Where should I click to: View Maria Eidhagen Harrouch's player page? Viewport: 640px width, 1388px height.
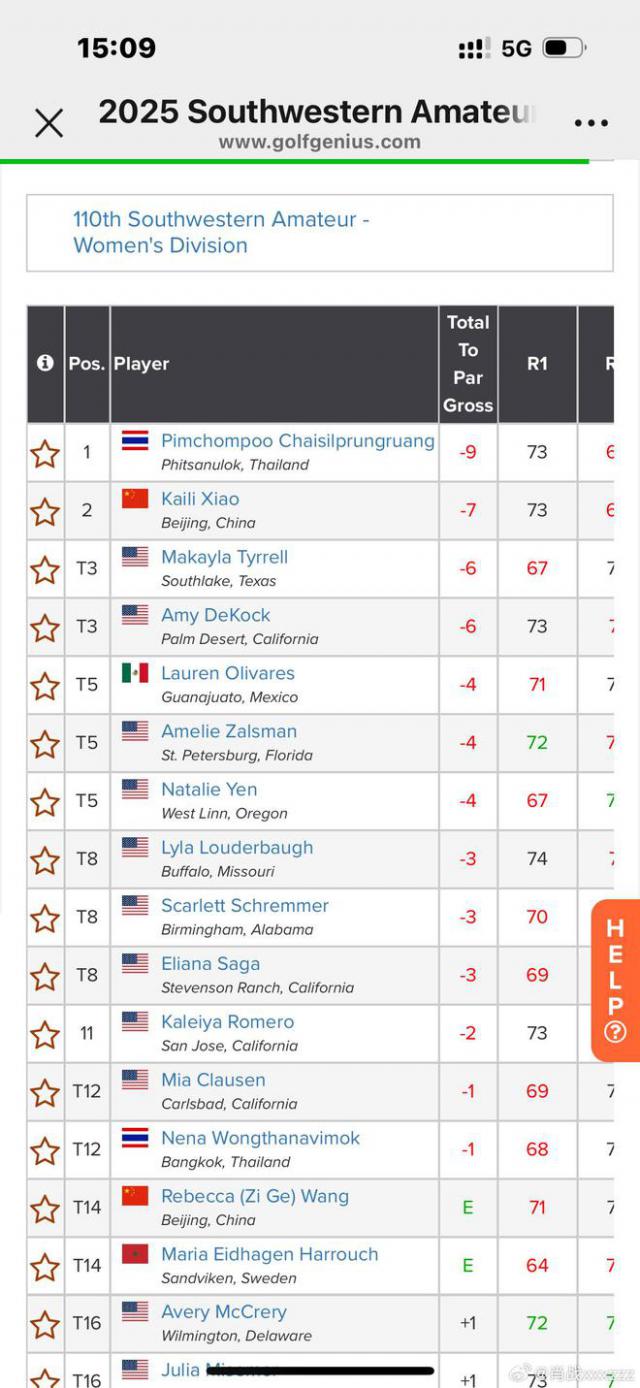270,1253
